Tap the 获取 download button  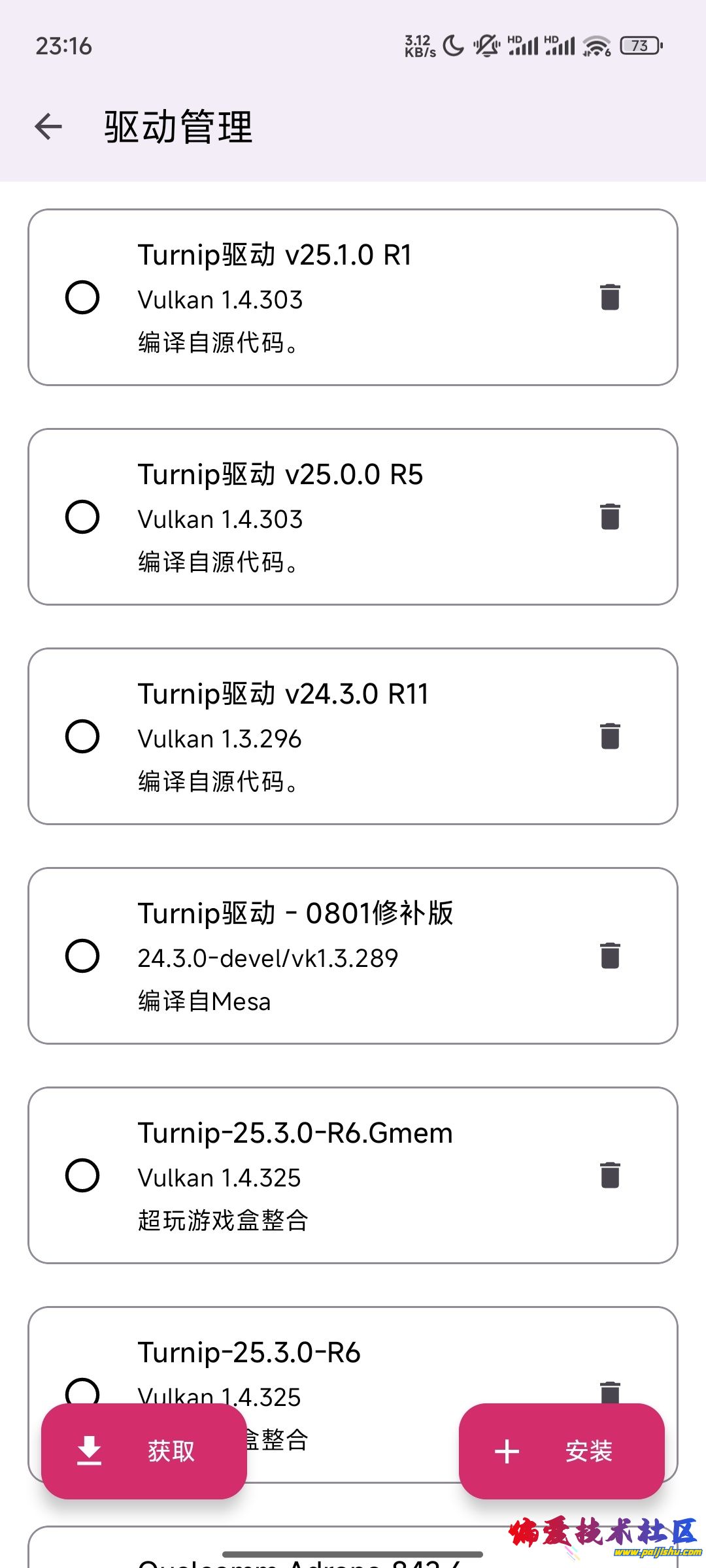pyautogui.click(x=144, y=1452)
